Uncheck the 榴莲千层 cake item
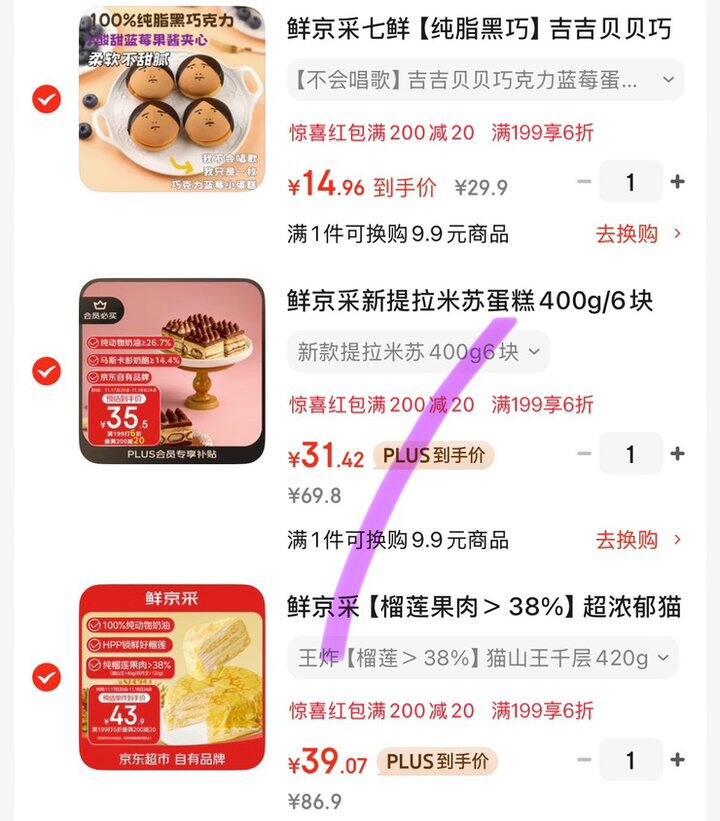The width and height of the screenshot is (720, 821). [x=46, y=677]
